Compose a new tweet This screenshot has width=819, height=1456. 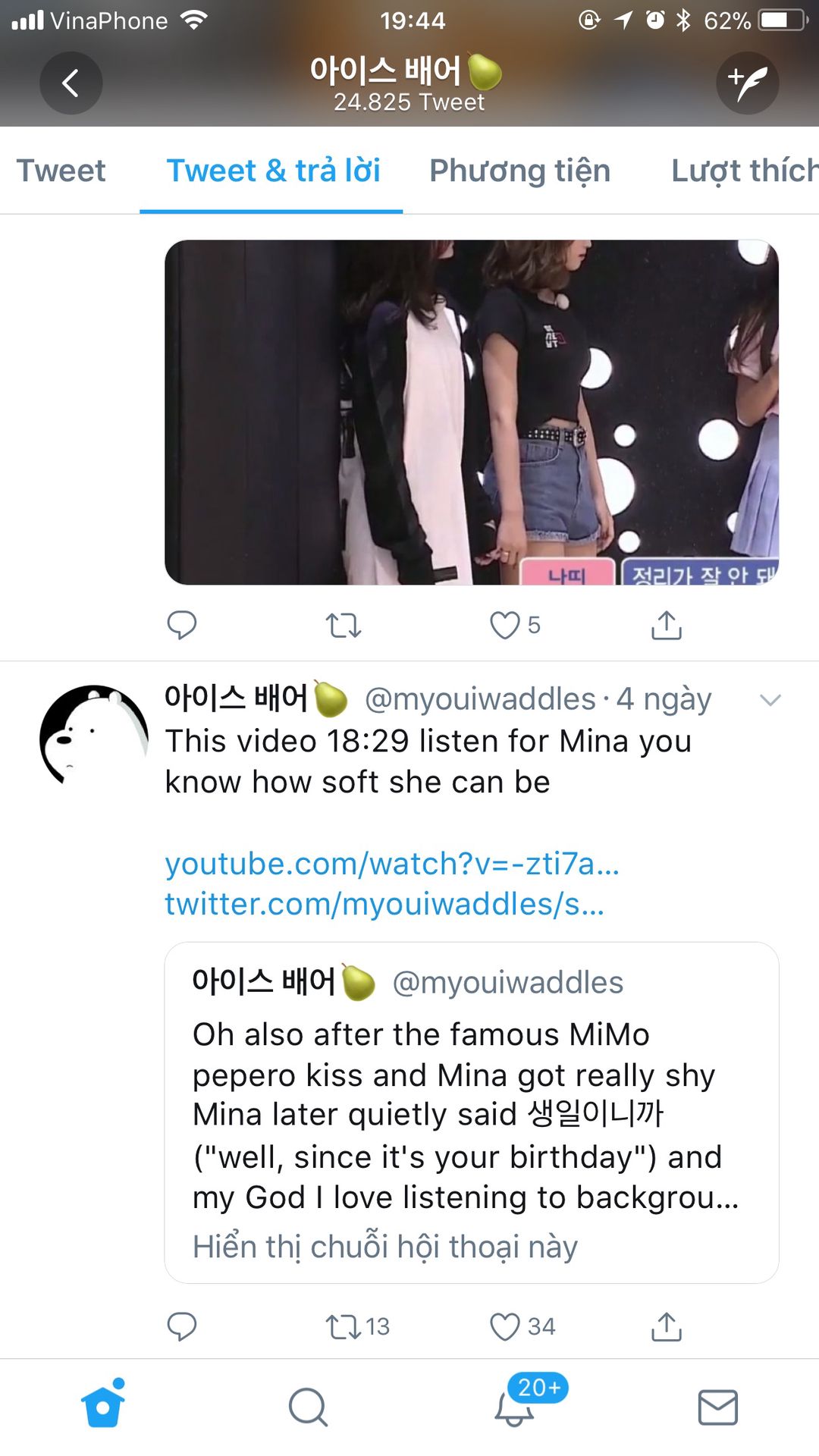click(x=747, y=83)
